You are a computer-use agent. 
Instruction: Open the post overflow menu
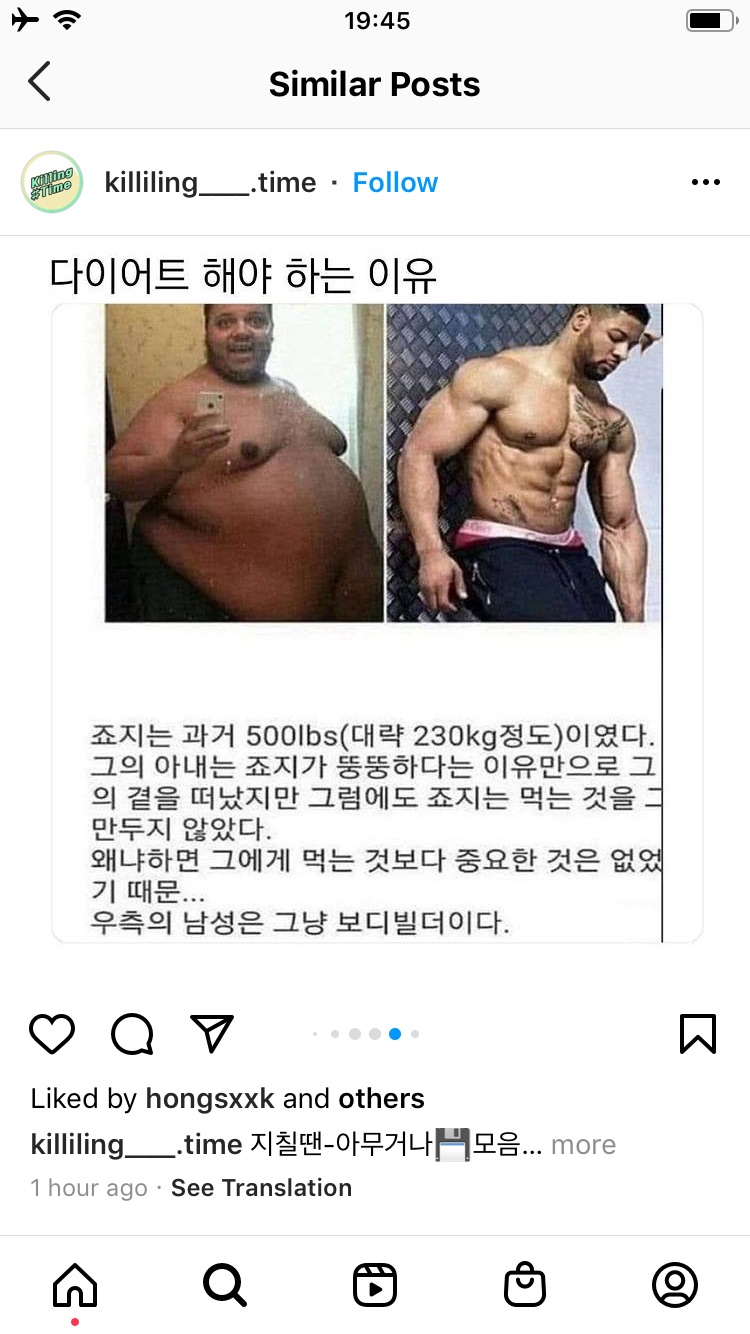click(705, 182)
